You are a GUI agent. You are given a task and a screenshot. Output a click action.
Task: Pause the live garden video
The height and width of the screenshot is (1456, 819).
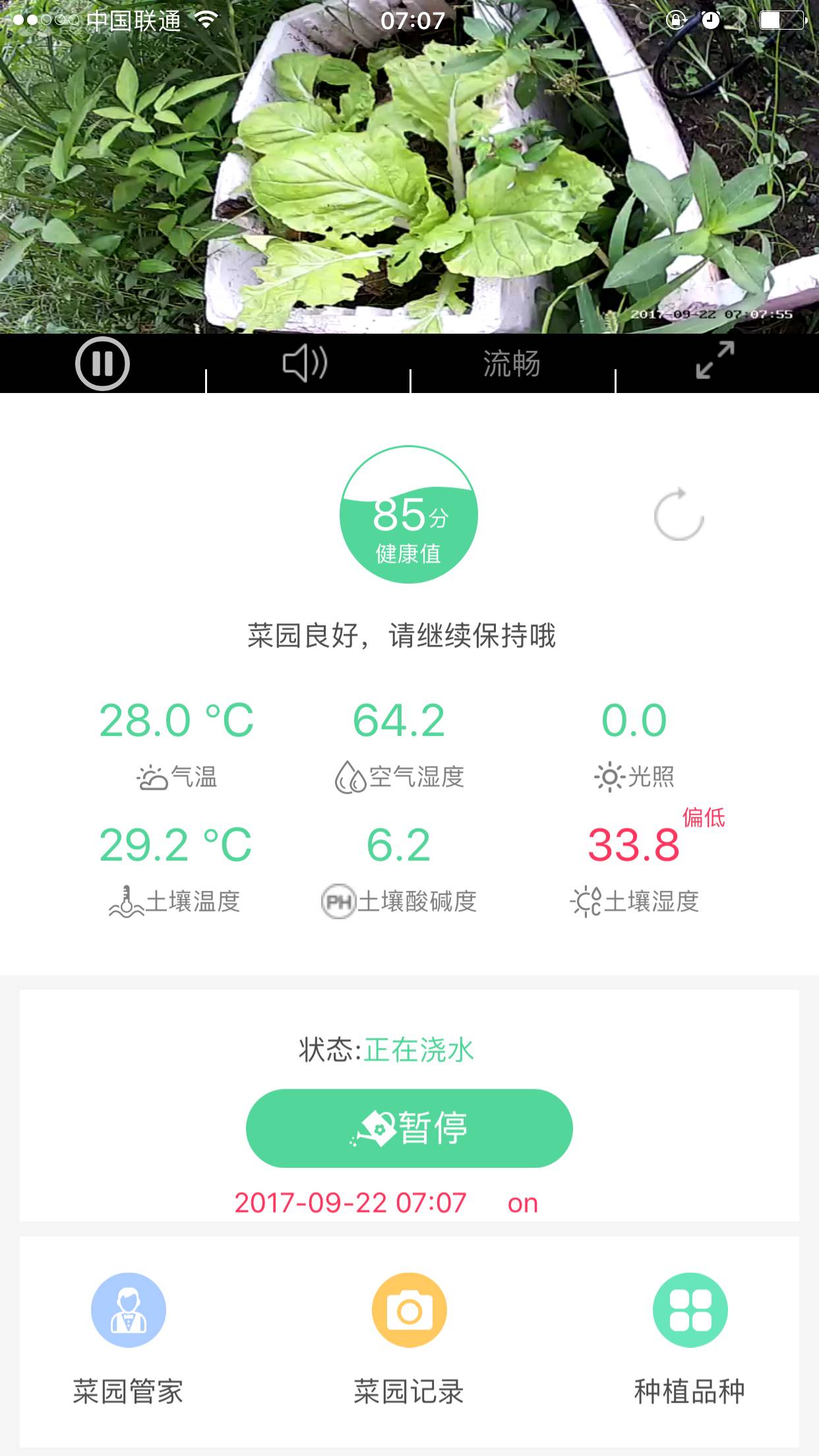[x=102, y=363]
